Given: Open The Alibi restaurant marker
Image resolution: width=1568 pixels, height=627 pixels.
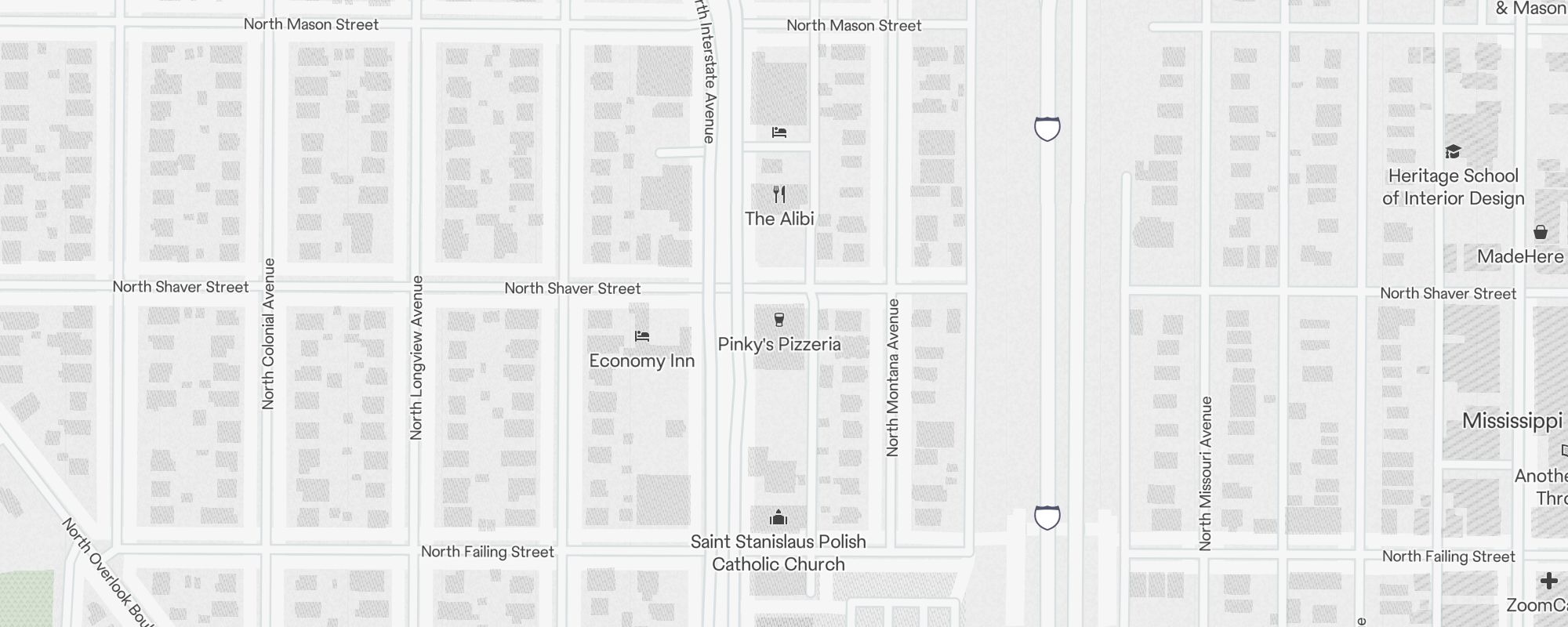Looking at the screenshot, I should [x=779, y=194].
